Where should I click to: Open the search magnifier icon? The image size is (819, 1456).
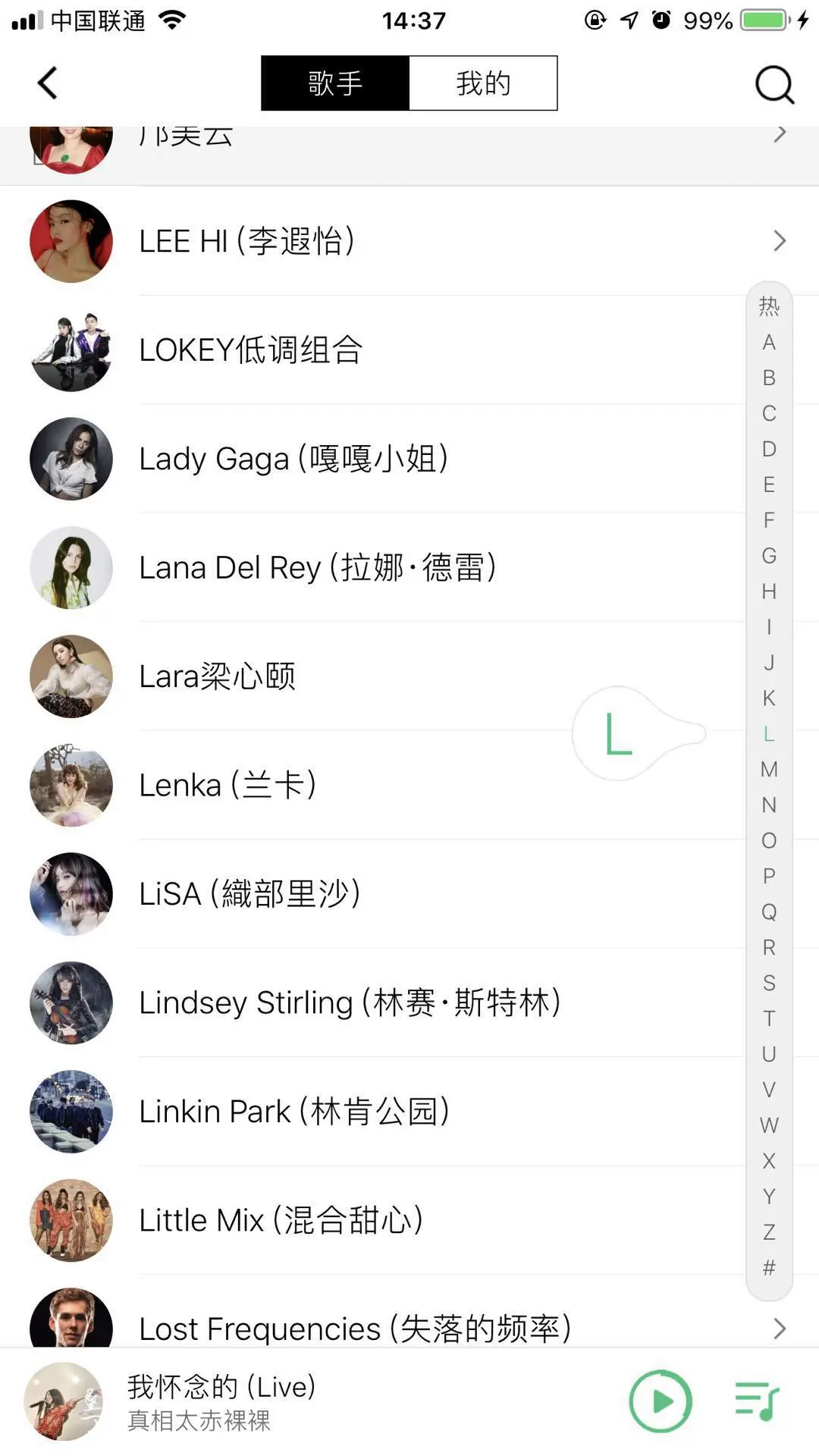click(773, 84)
